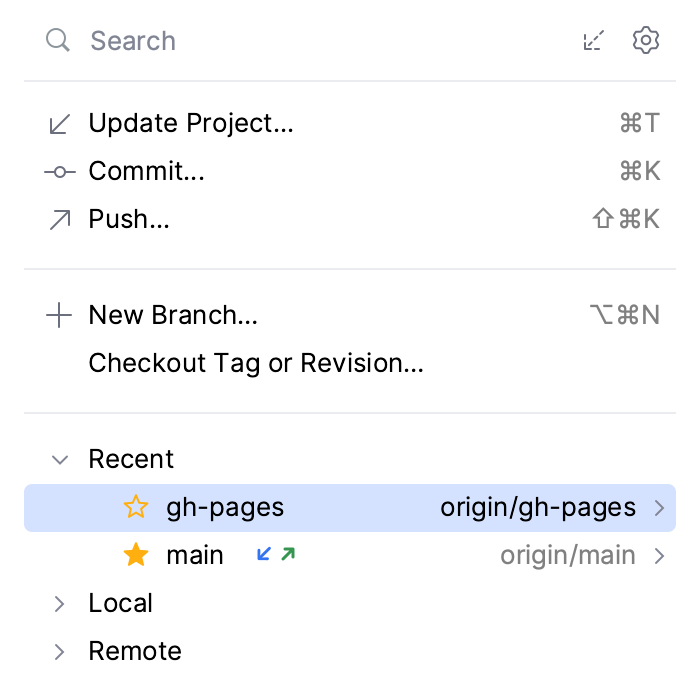Click the fetch arrow icon beside settings
Viewport: 700px width, 700px height.
click(x=594, y=41)
